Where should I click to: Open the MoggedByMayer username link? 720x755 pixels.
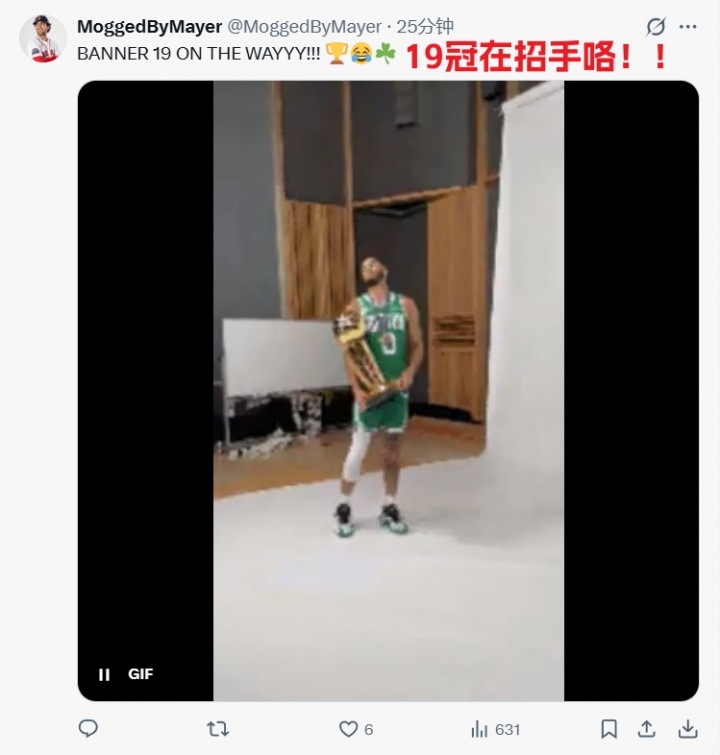pyautogui.click(x=149, y=26)
